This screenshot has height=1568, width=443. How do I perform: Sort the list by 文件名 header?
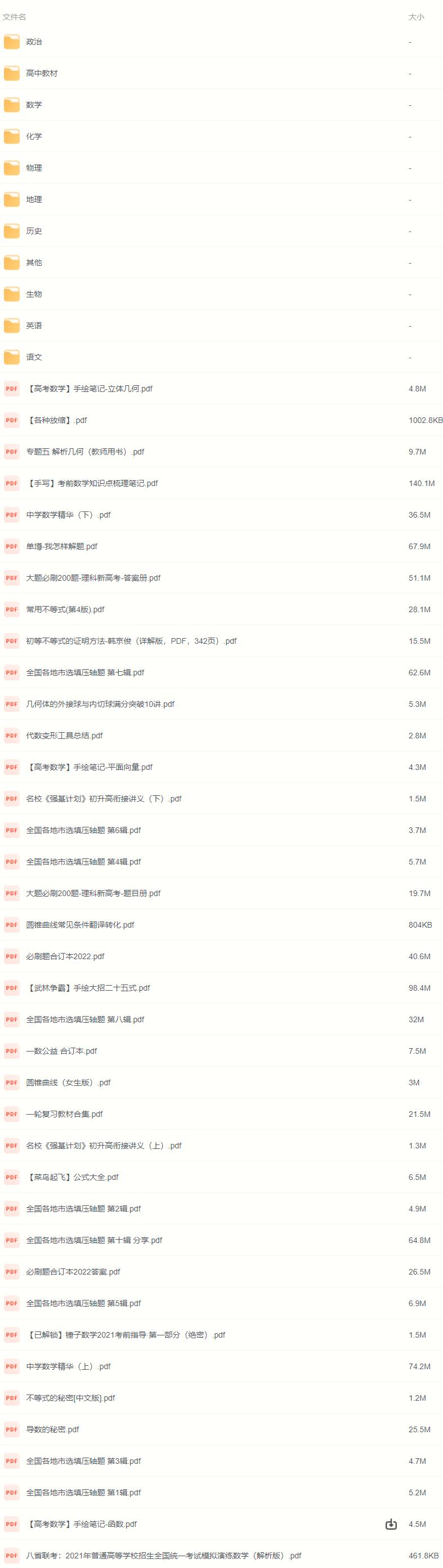coord(14,17)
